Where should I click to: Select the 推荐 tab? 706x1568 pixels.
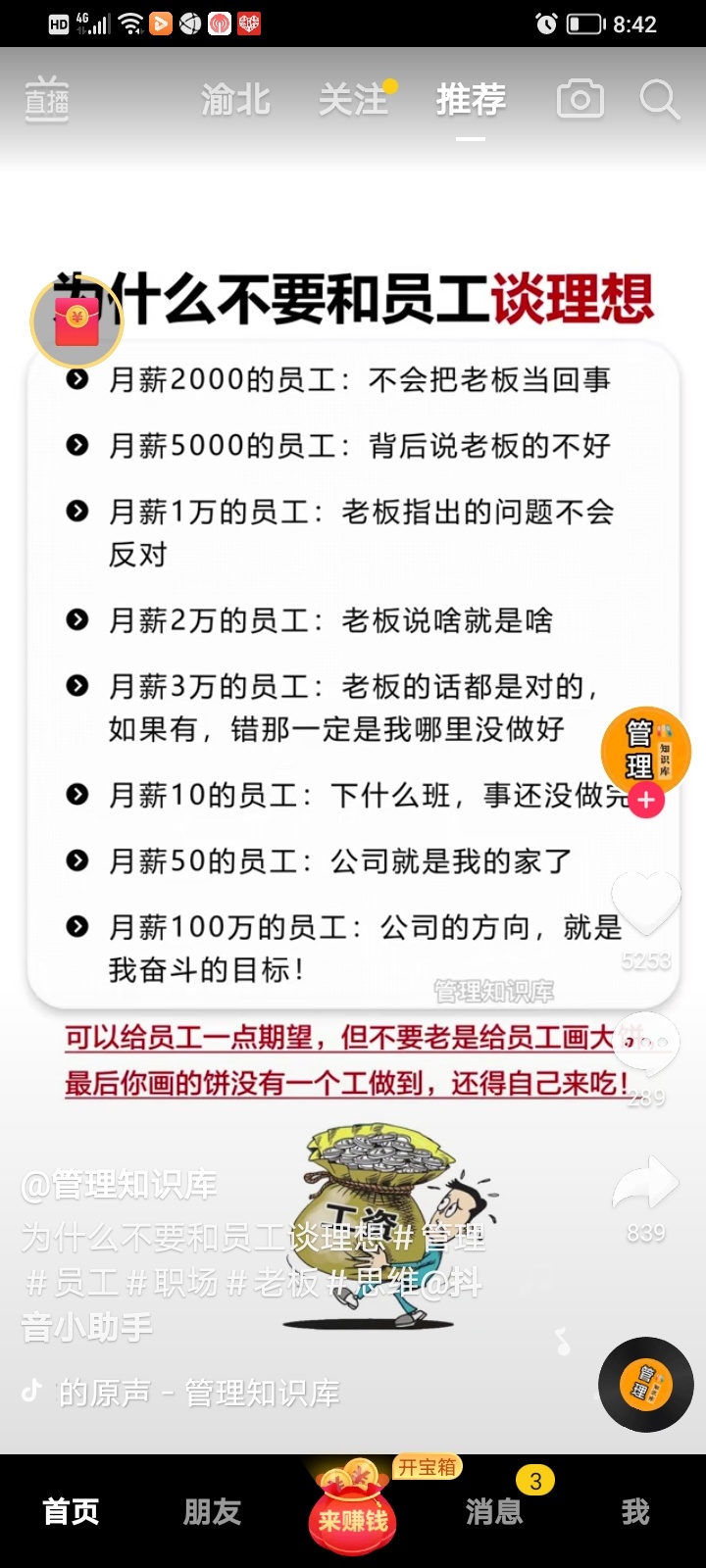coord(471,100)
